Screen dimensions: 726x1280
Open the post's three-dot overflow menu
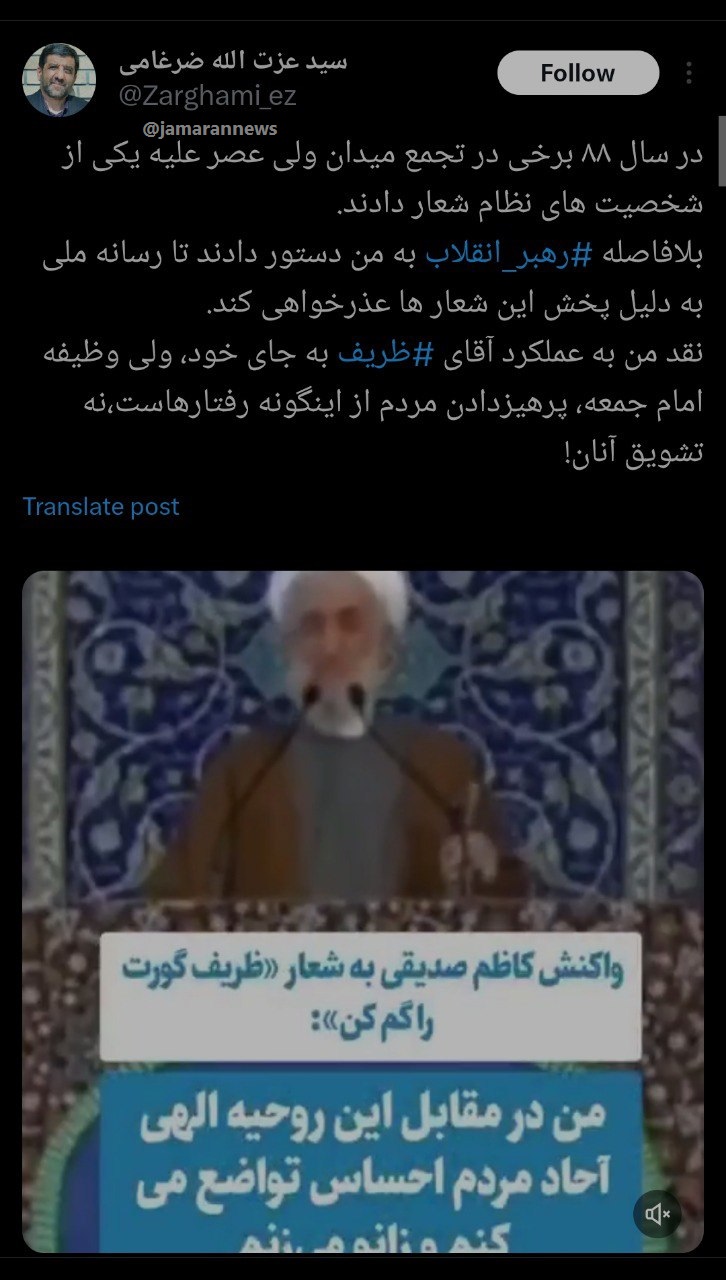point(689,73)
